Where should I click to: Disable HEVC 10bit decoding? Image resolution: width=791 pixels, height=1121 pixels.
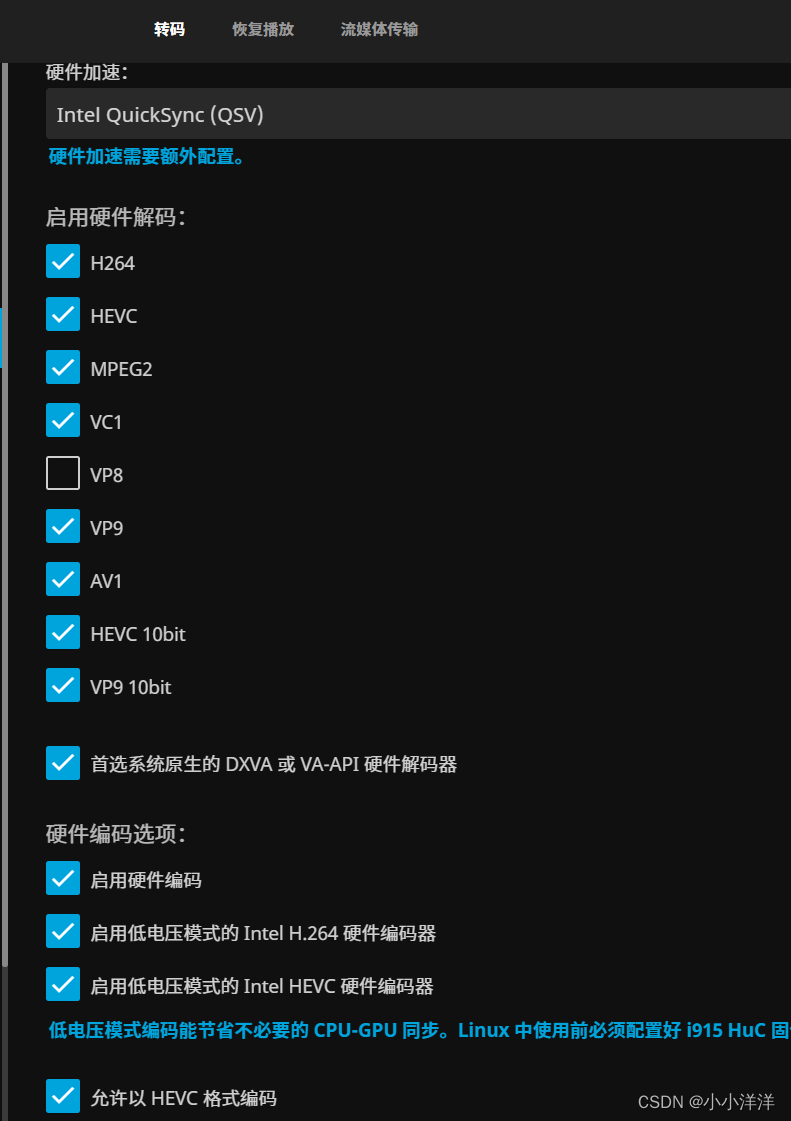click(x=62, y=632)
